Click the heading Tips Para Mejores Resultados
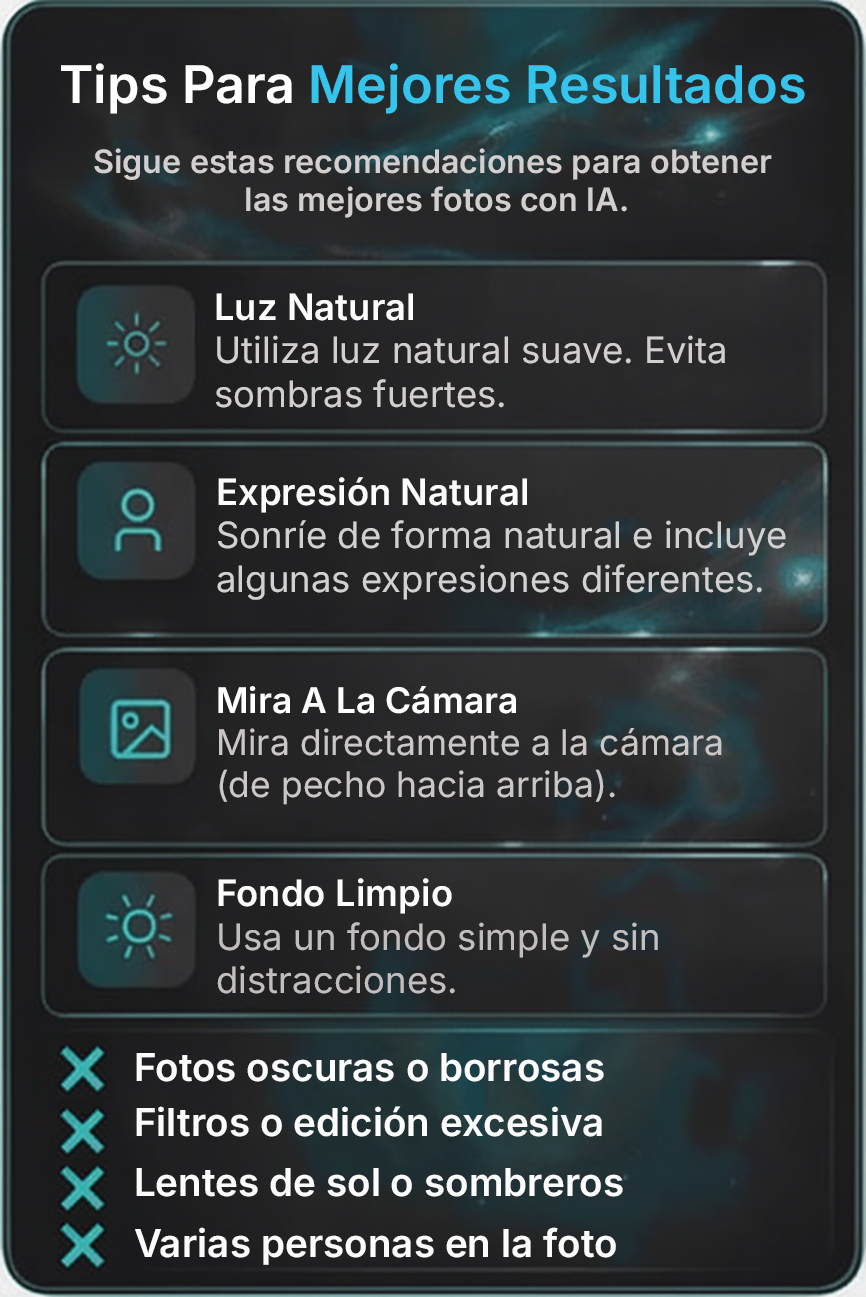The height and width of the screenshot is (1297, 866). pyautogui.click(x=432, y=85)
